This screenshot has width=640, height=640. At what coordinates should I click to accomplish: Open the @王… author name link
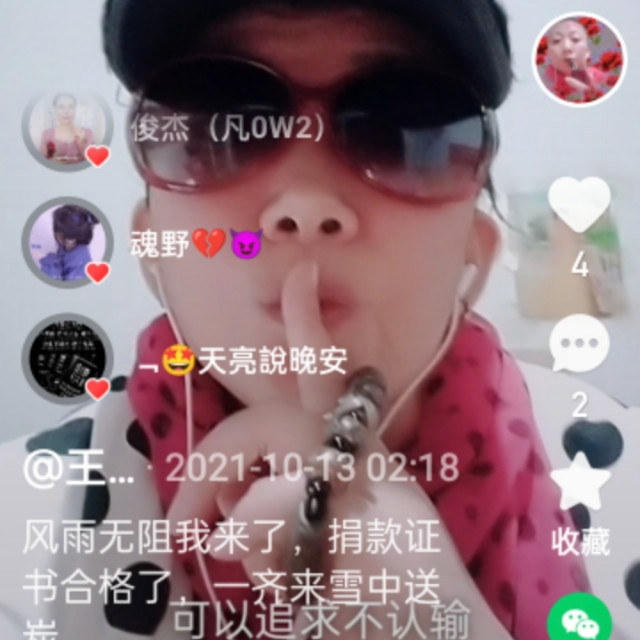(x=78, y=469)
